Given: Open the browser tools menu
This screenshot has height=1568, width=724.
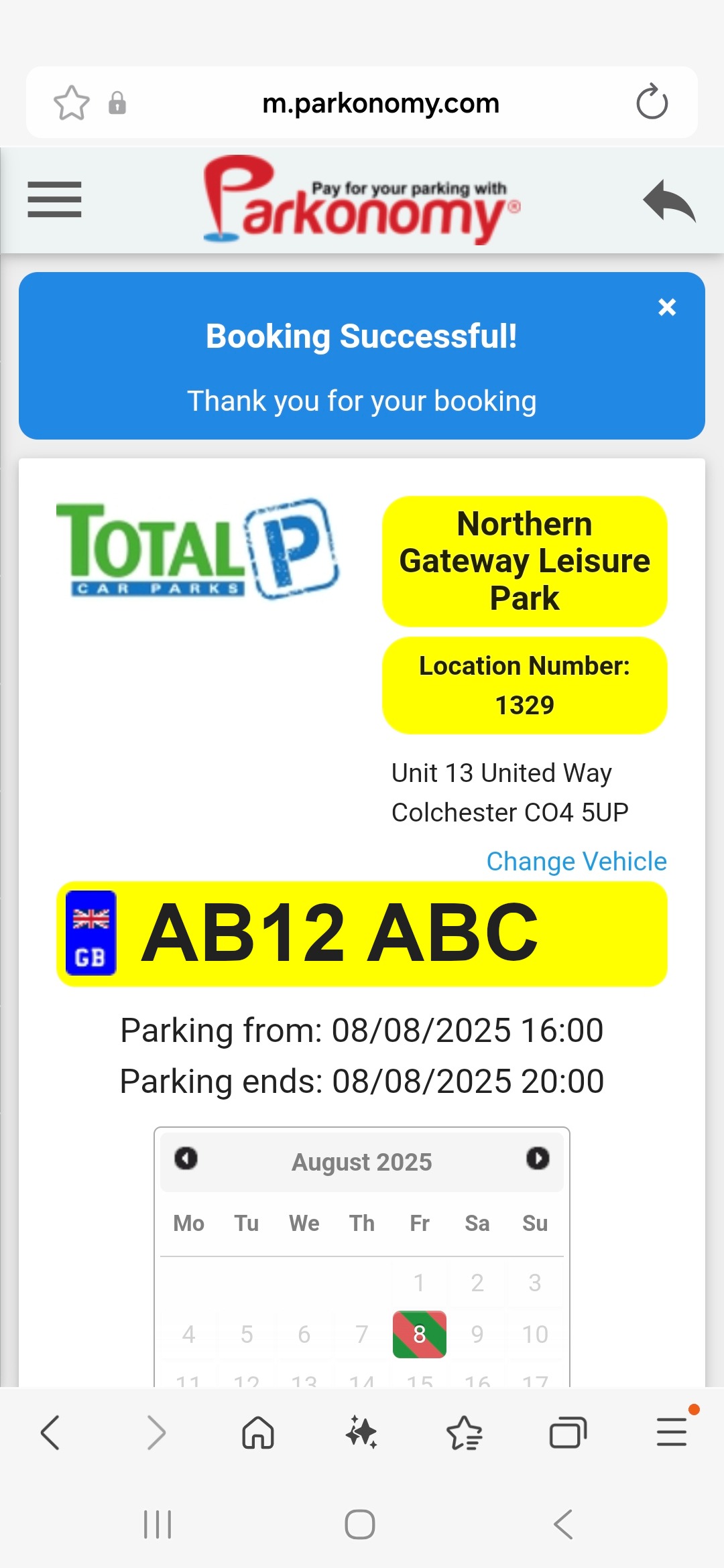Looking at the screenshot, I should 672,1433.
